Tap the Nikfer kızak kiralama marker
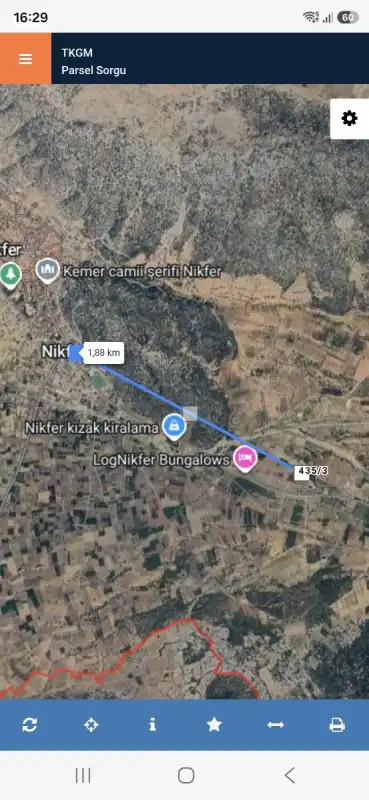The height and width of the screenshot is (800, 369). tap(174, 427)
